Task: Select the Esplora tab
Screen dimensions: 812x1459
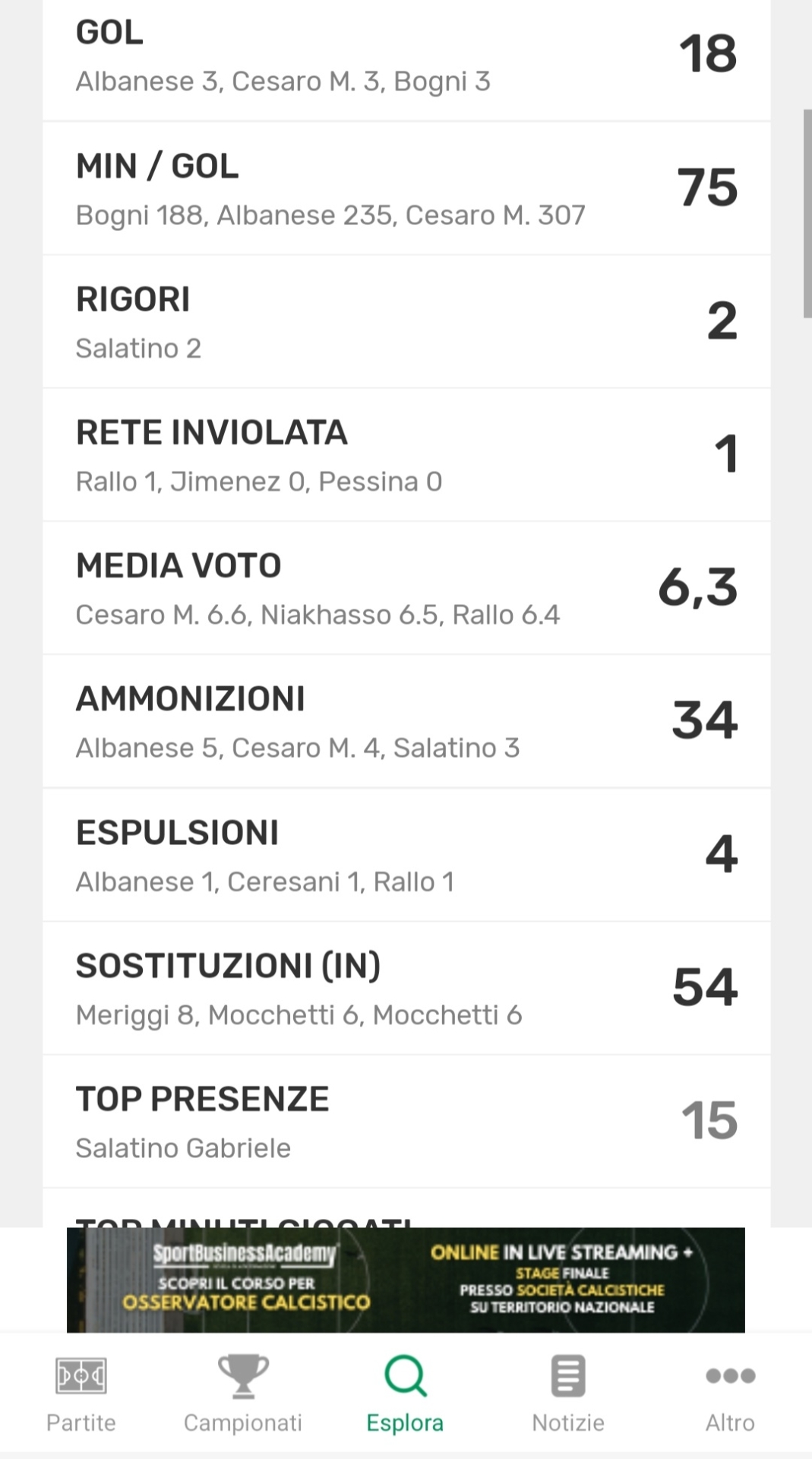Action: [406, 1394]
